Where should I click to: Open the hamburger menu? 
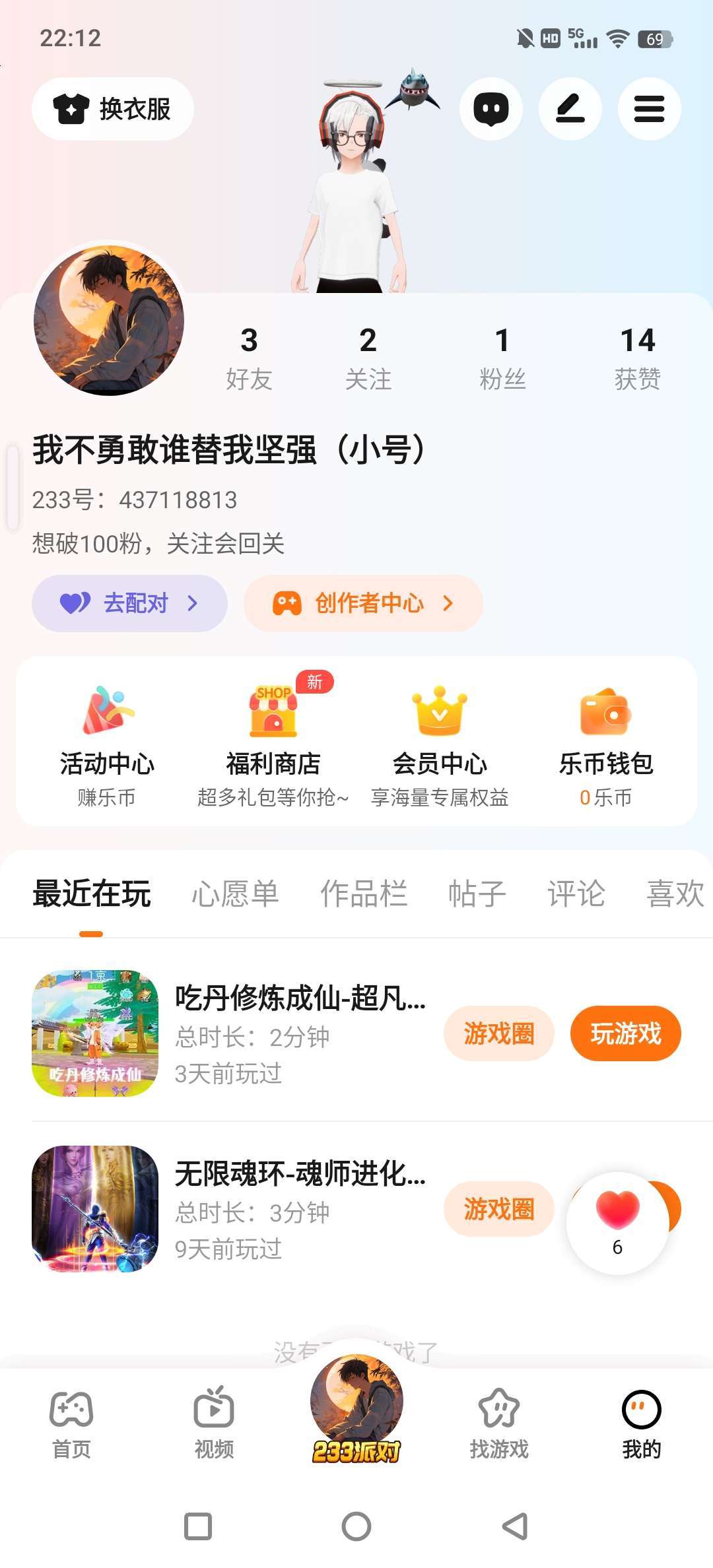coord(649,109)
